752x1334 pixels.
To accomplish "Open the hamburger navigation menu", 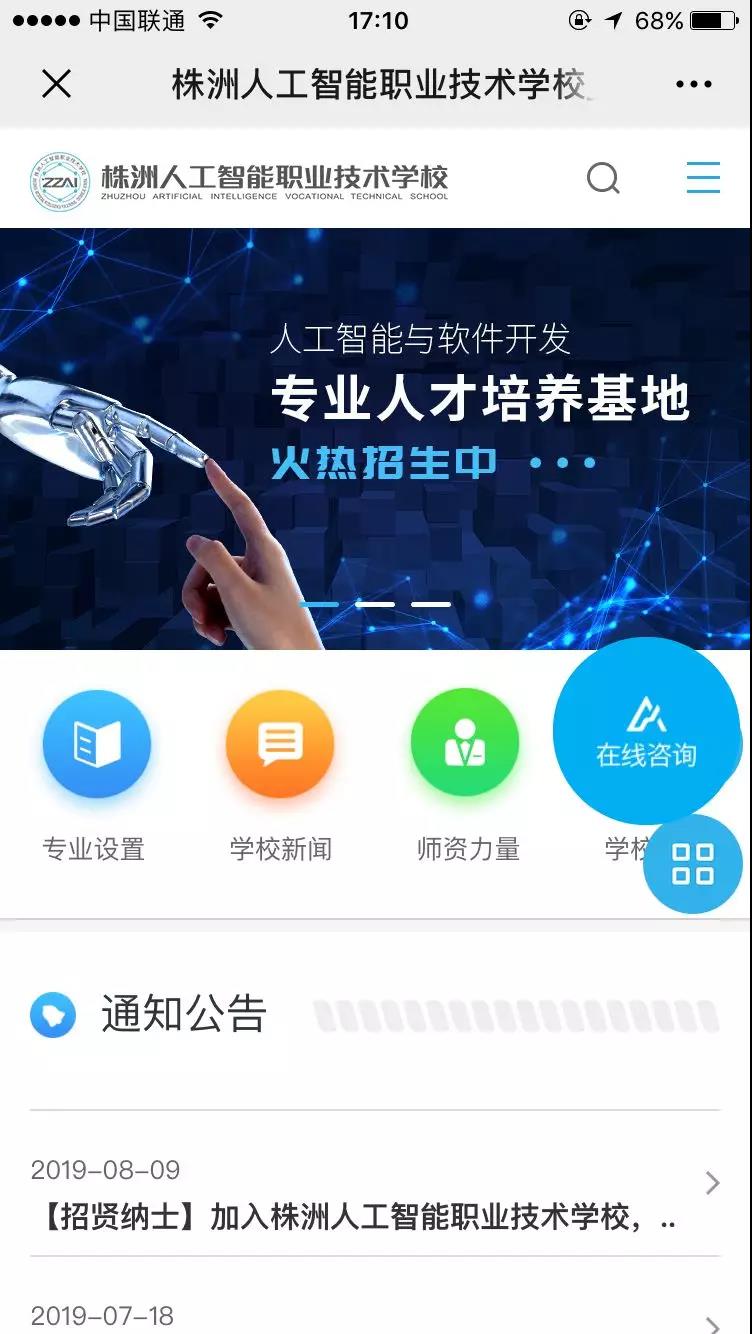I will pos(703,178).
